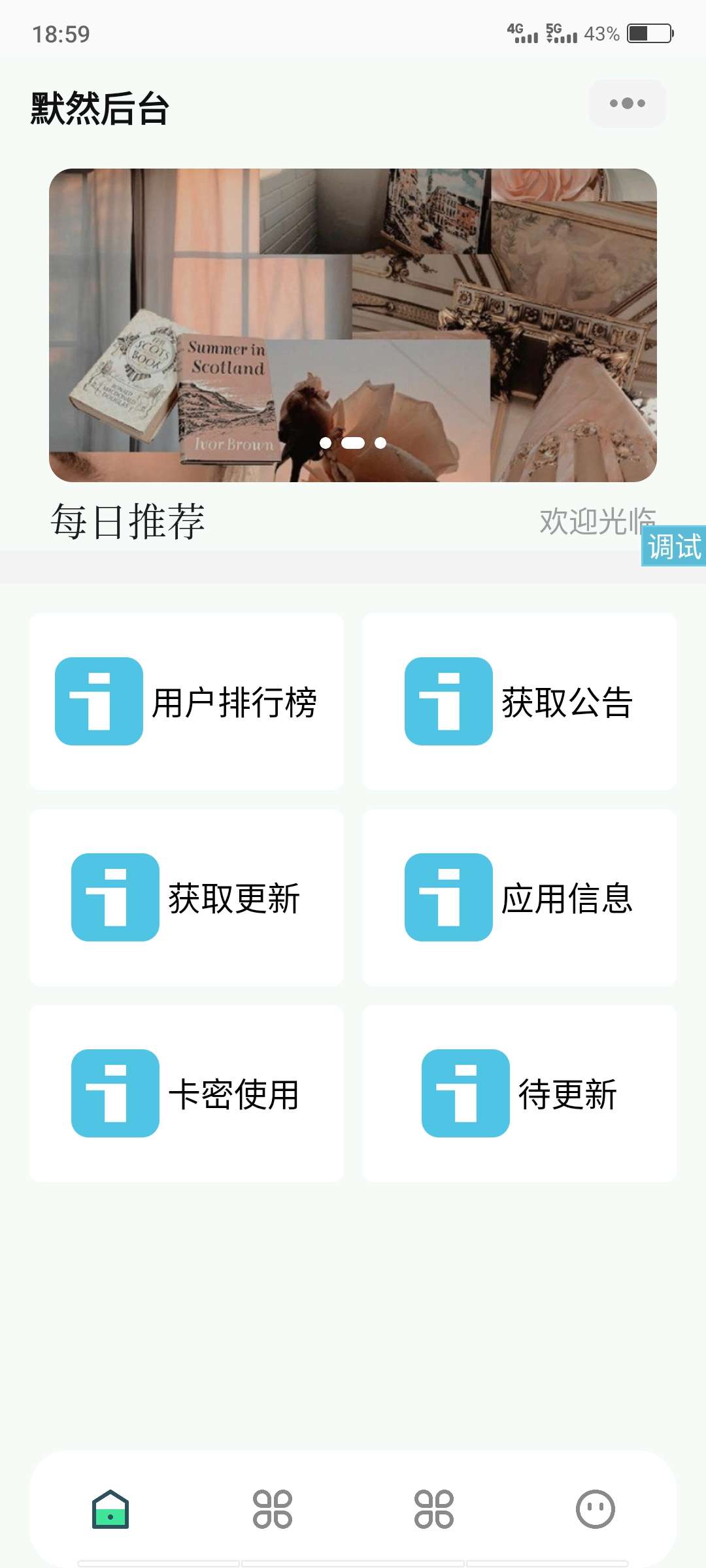Viewport: 706px width, 1568px height.
Task: Open the three-dot overflow menu
Action: 627,103
